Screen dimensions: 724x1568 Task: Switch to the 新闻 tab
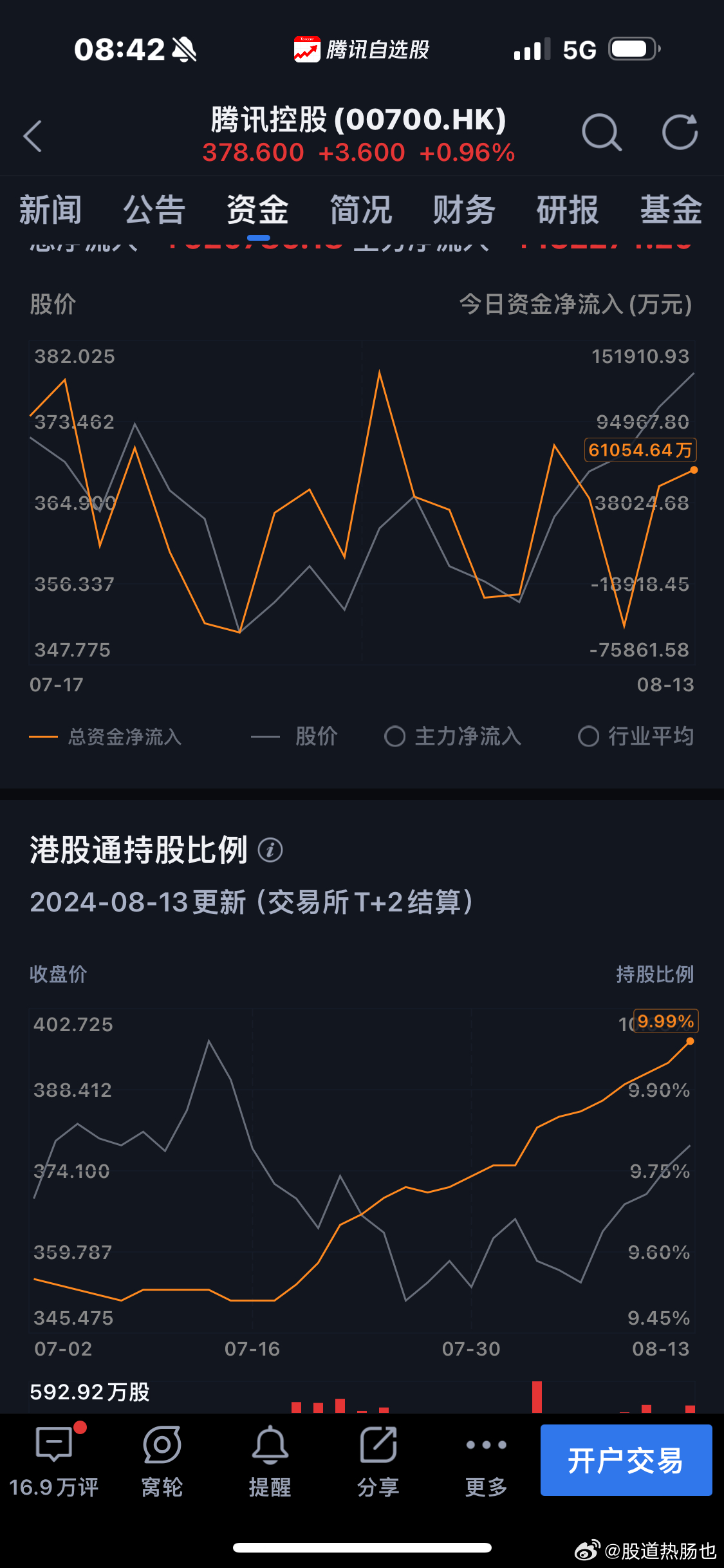51,210
